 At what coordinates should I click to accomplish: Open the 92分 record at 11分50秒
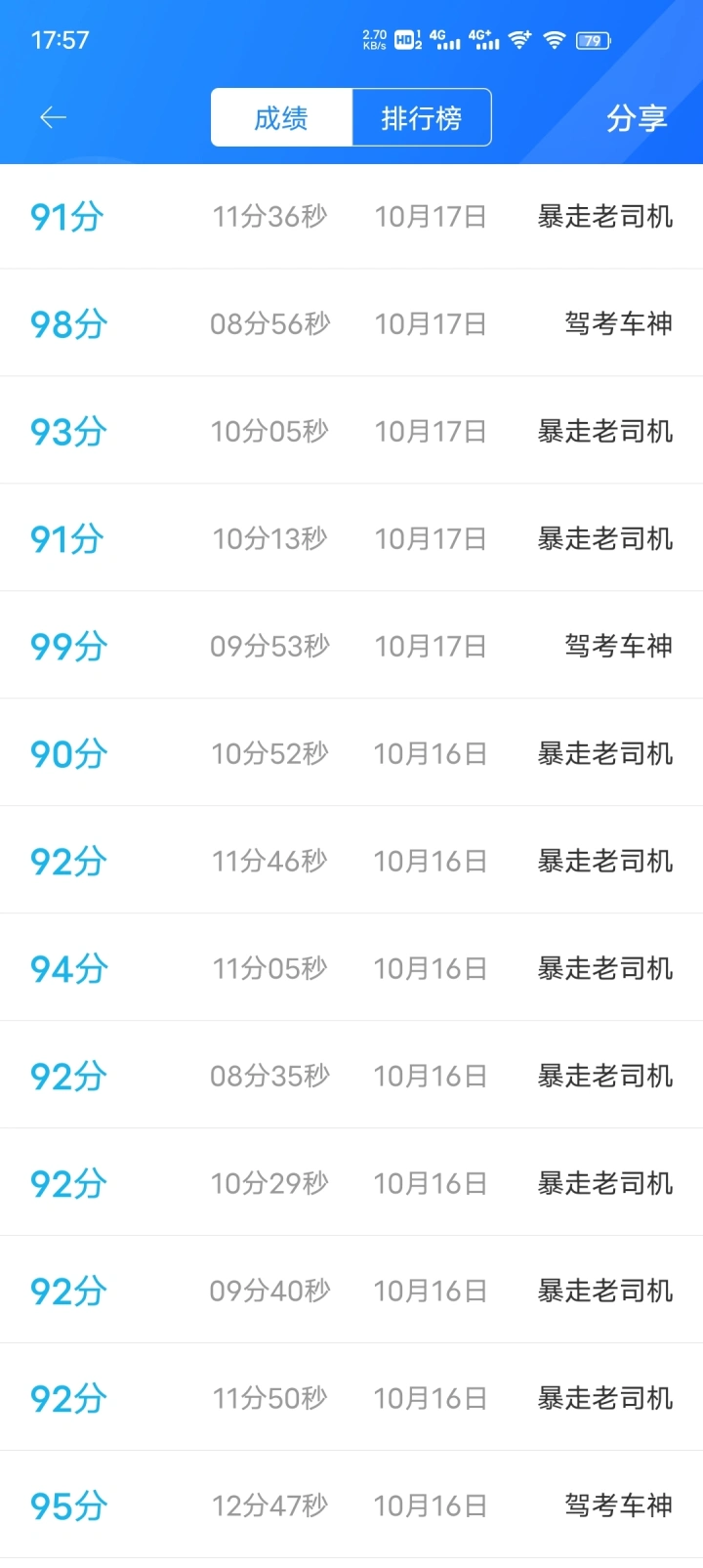click(x=351, y=1398)
